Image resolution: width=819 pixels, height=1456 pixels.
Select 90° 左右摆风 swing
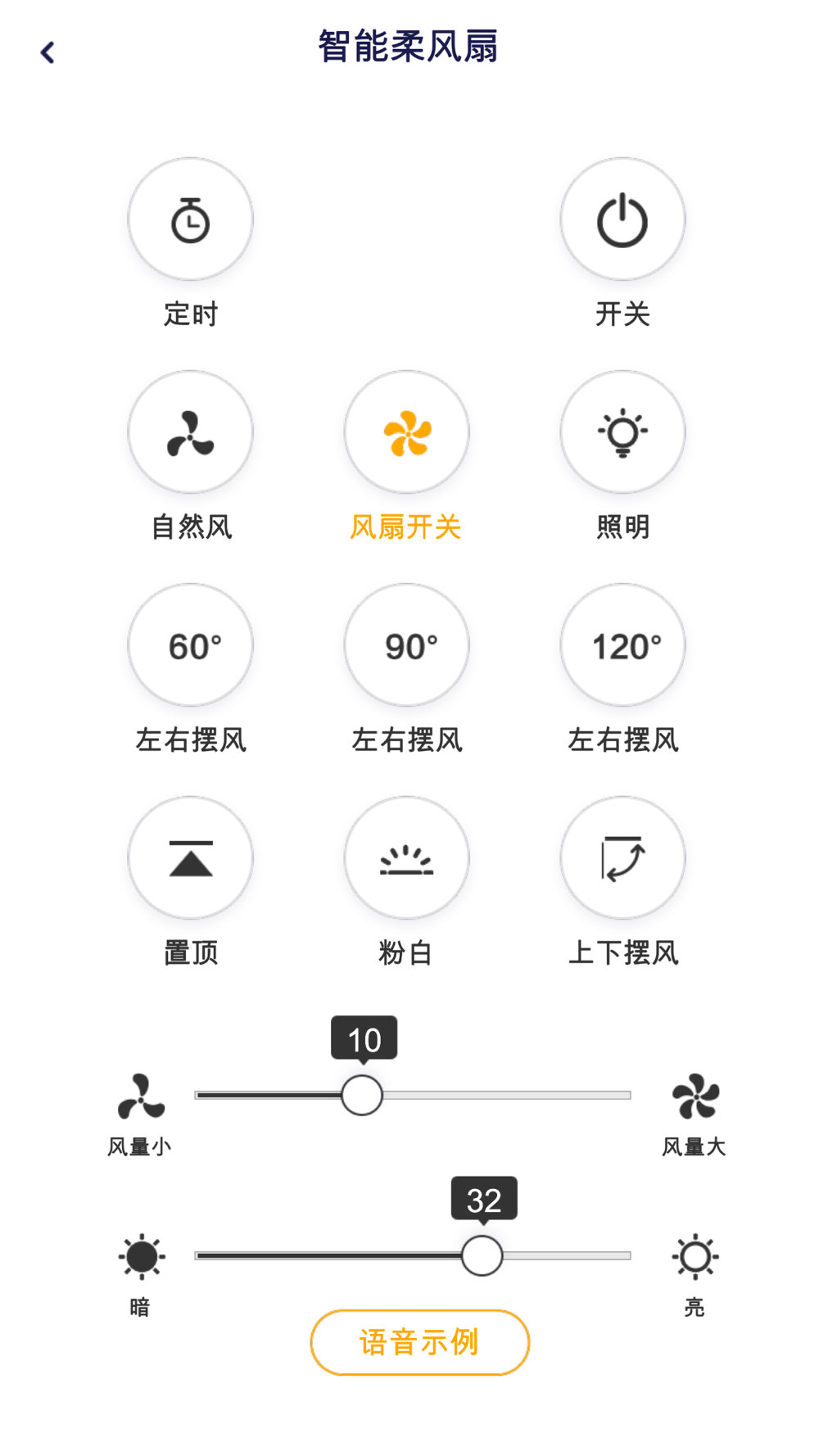tap(406, 645)
